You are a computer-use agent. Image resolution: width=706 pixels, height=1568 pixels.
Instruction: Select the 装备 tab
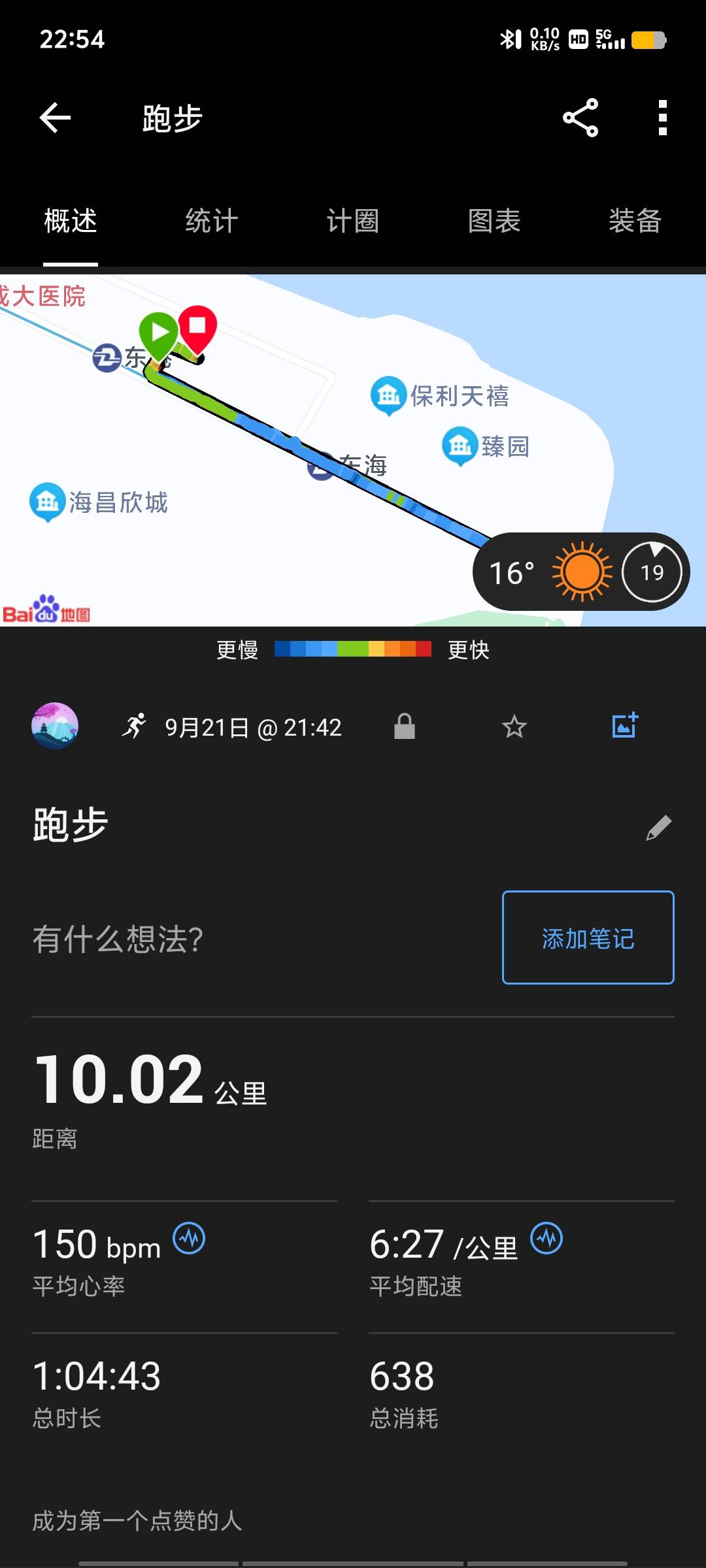[635, 221]
